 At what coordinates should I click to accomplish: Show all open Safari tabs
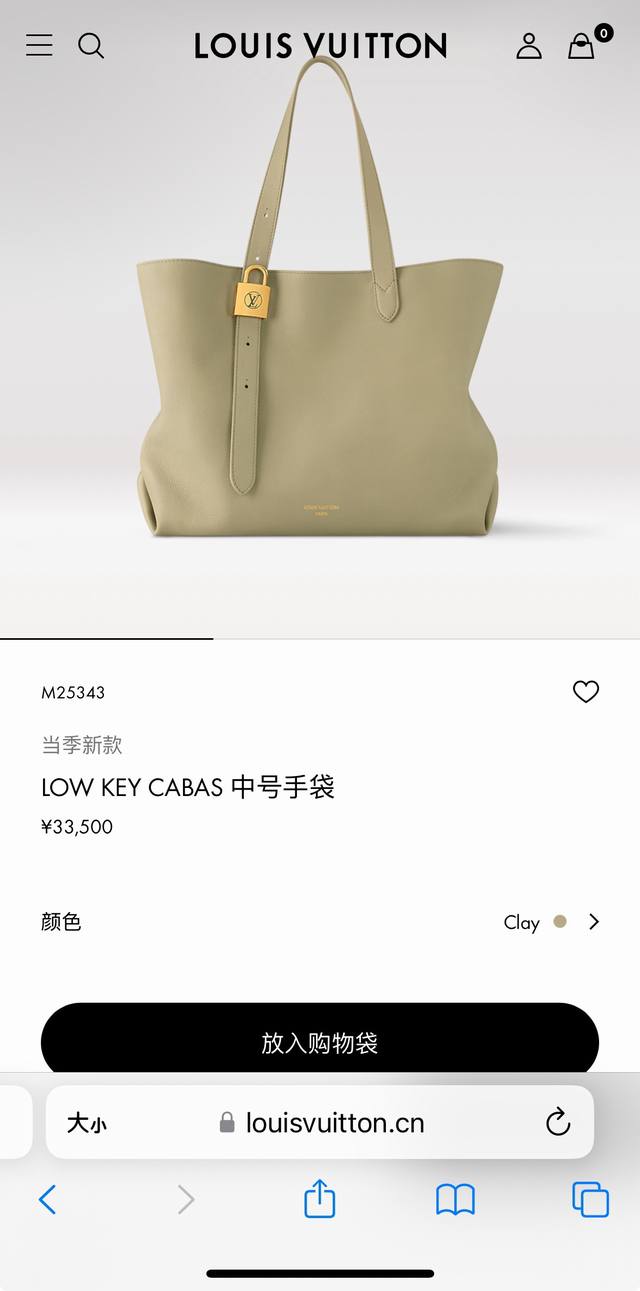point(590,1199)
